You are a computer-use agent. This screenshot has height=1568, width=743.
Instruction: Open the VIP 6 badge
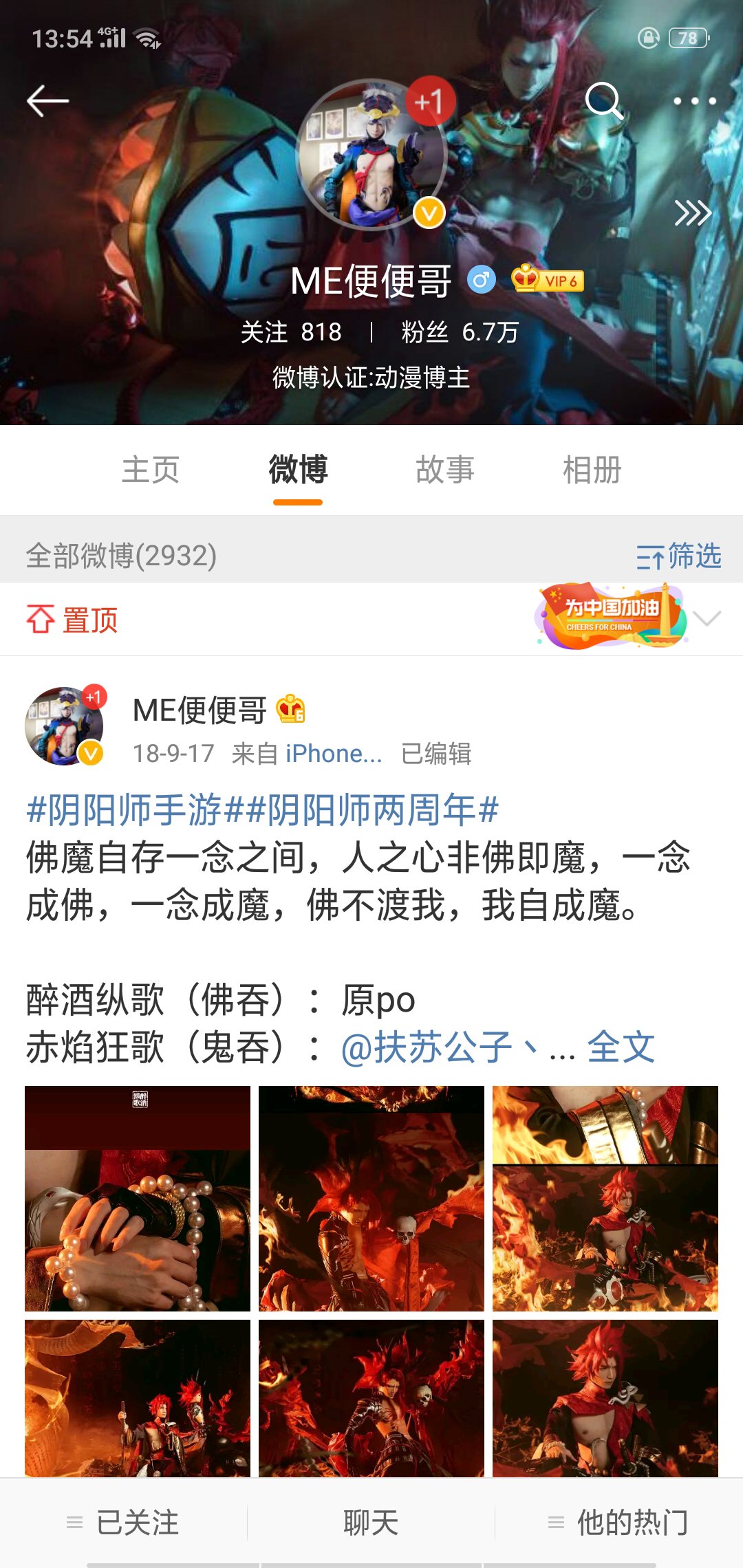pos(548,280)
